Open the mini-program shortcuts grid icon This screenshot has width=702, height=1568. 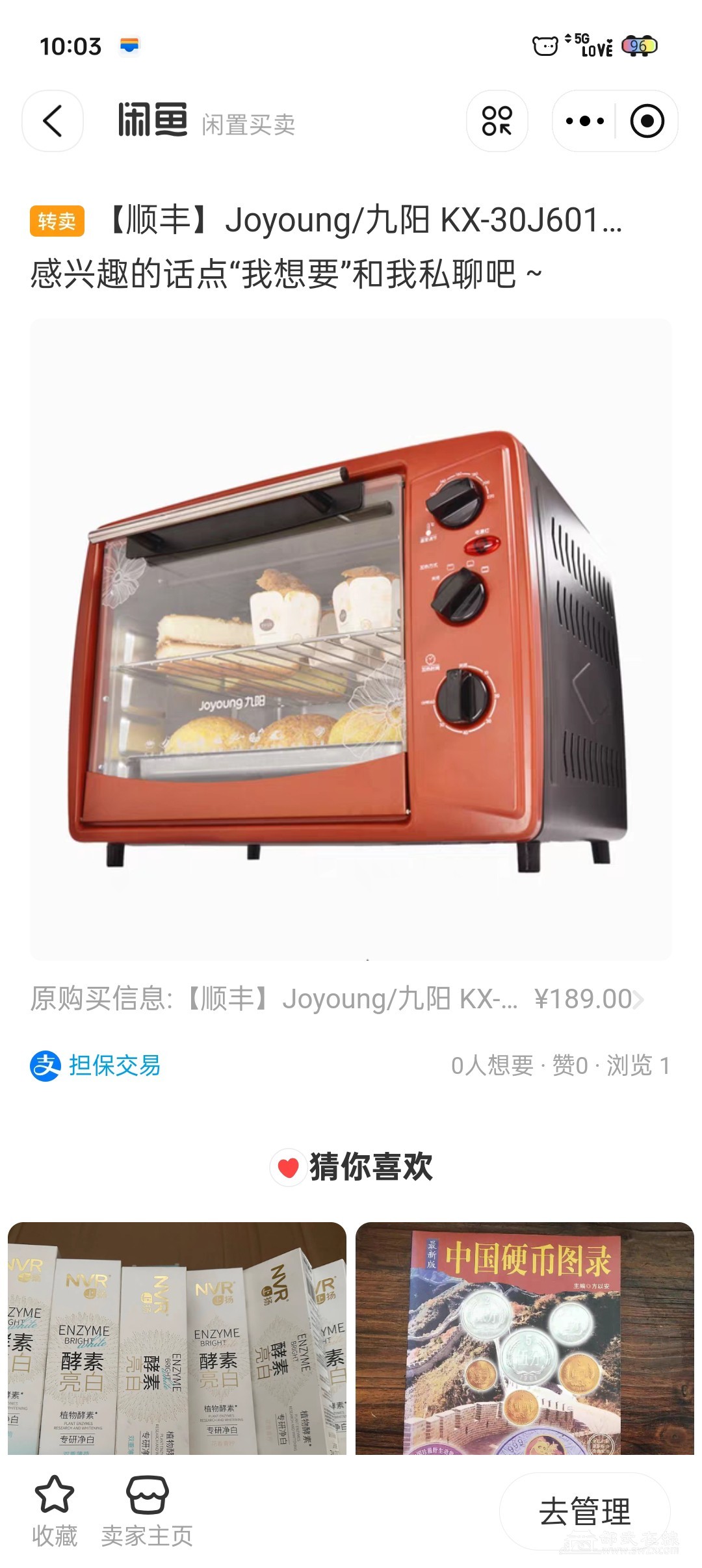point(497,122)
